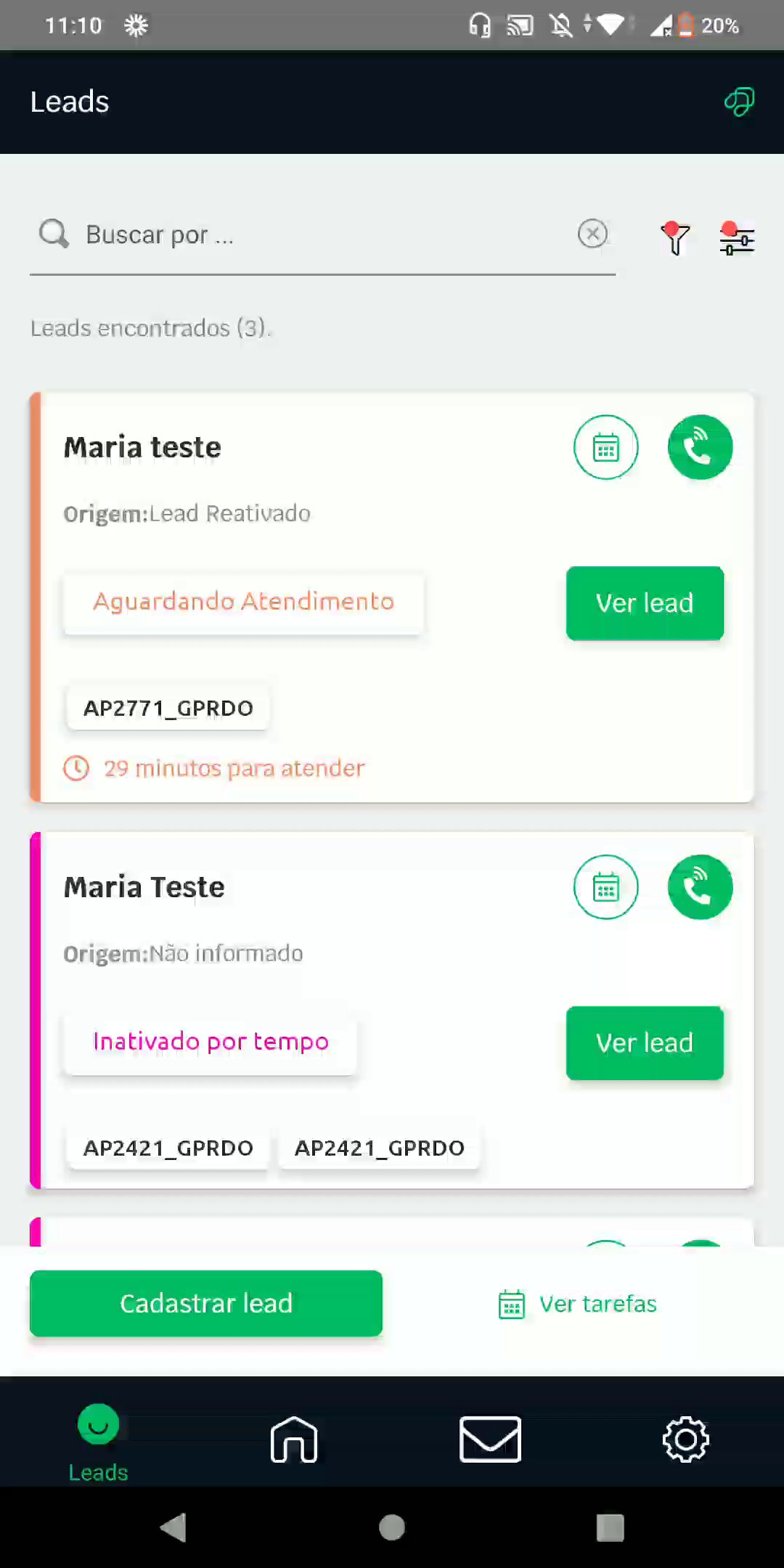Go to the home tab
The width and height of the screenshot is (784, 1568).
[294, 1440]
